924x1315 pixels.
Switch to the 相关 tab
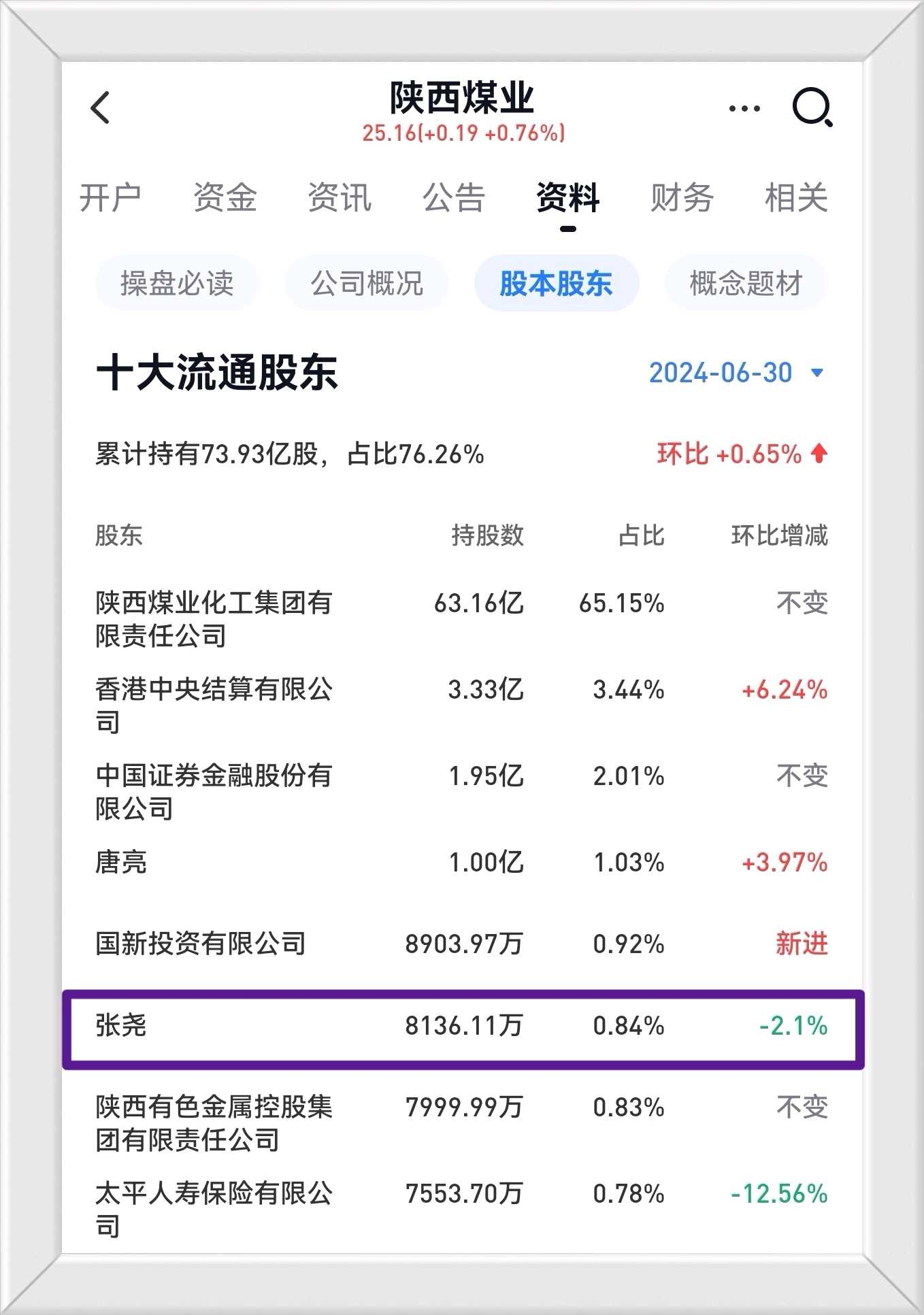796,198
